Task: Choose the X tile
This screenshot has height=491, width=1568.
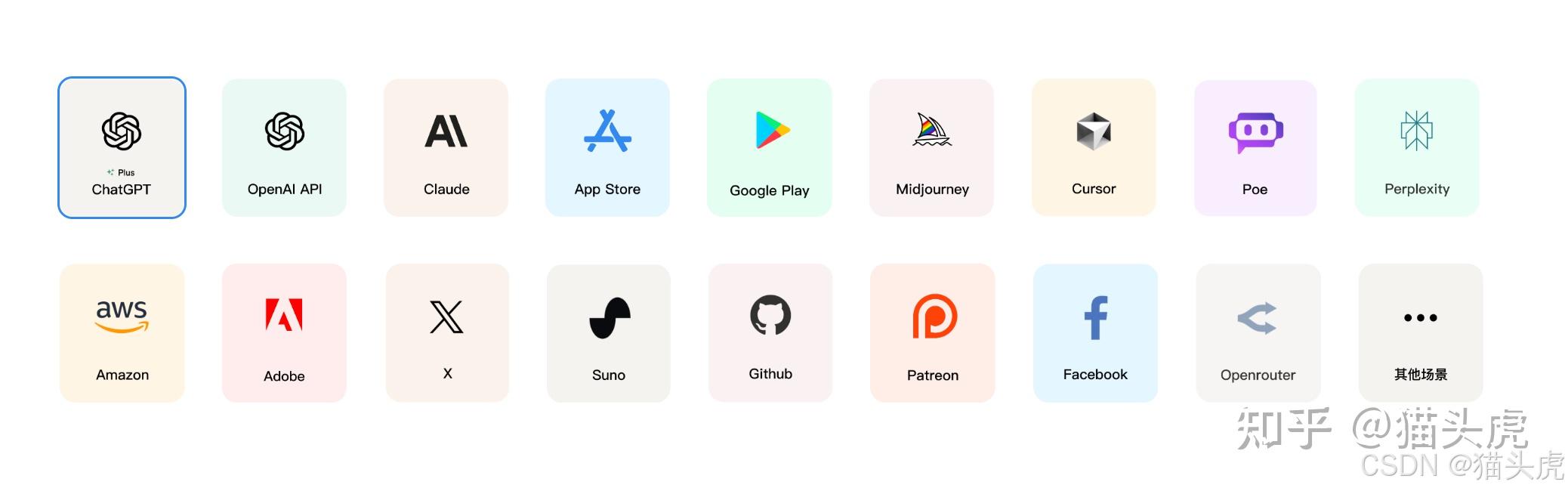Action: 447,333
